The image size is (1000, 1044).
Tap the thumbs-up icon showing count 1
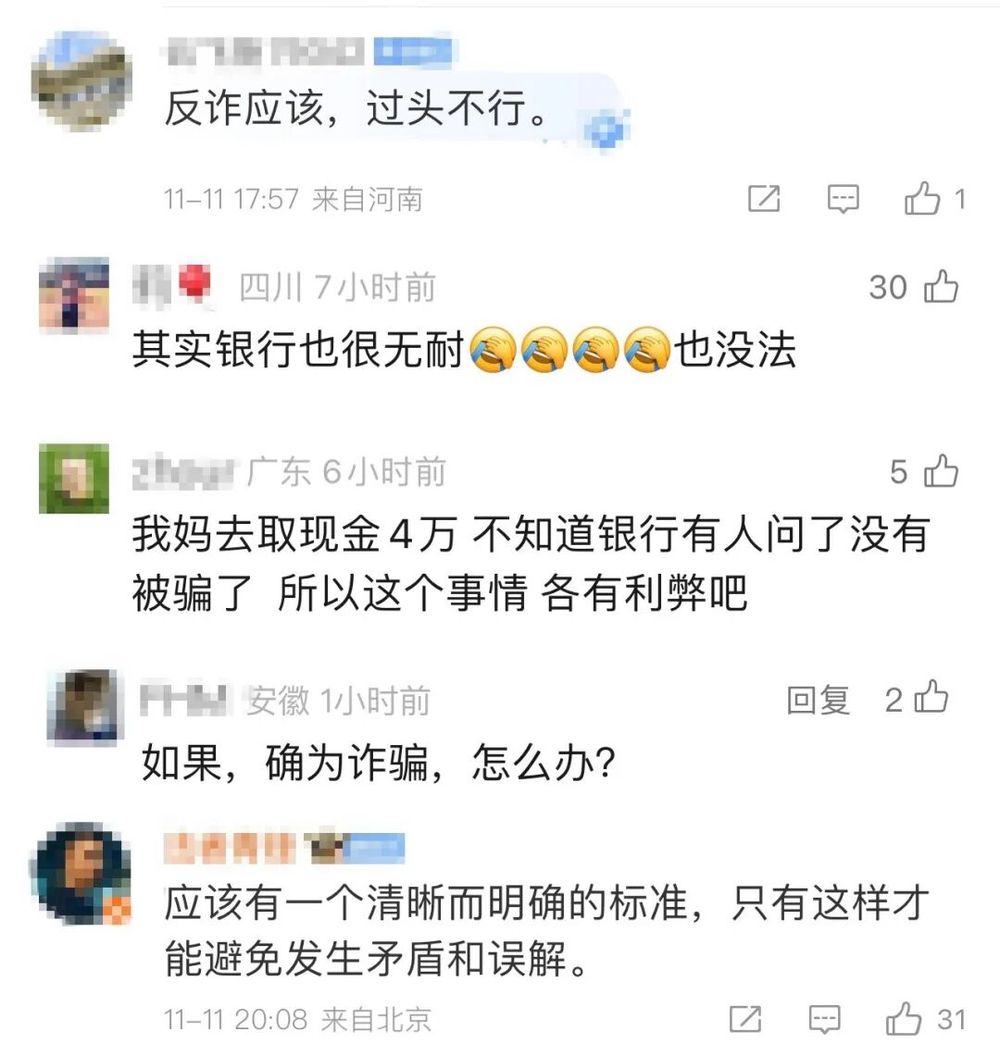[921, 199]
